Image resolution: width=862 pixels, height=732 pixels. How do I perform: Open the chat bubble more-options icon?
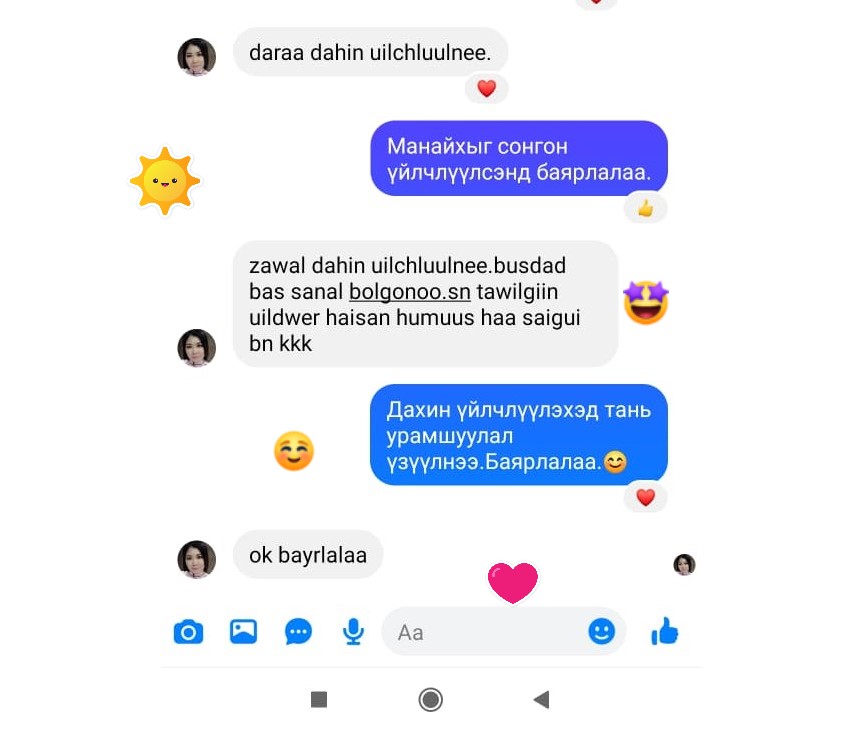(298, 632)
